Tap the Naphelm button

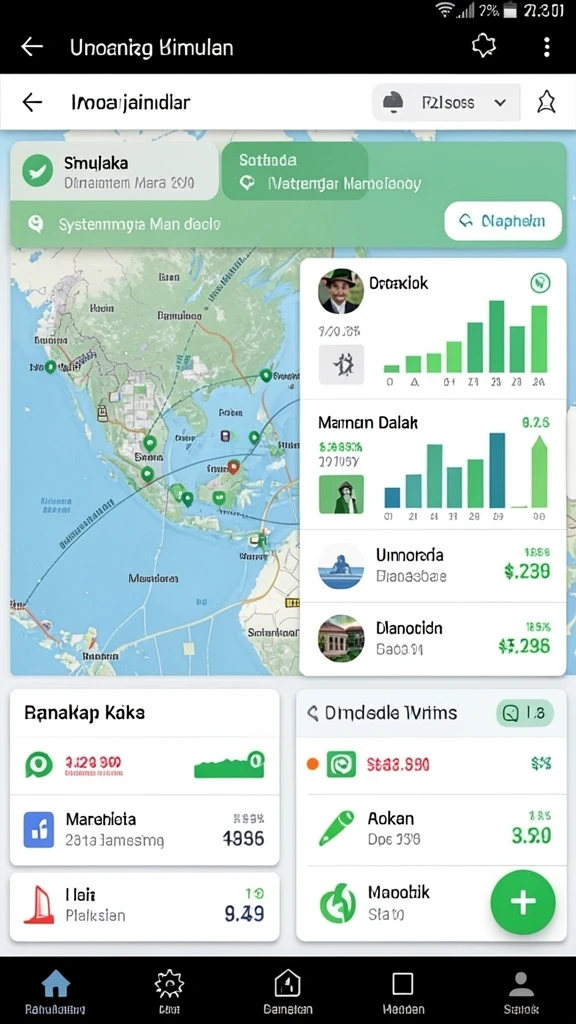[x=503, y=221]
